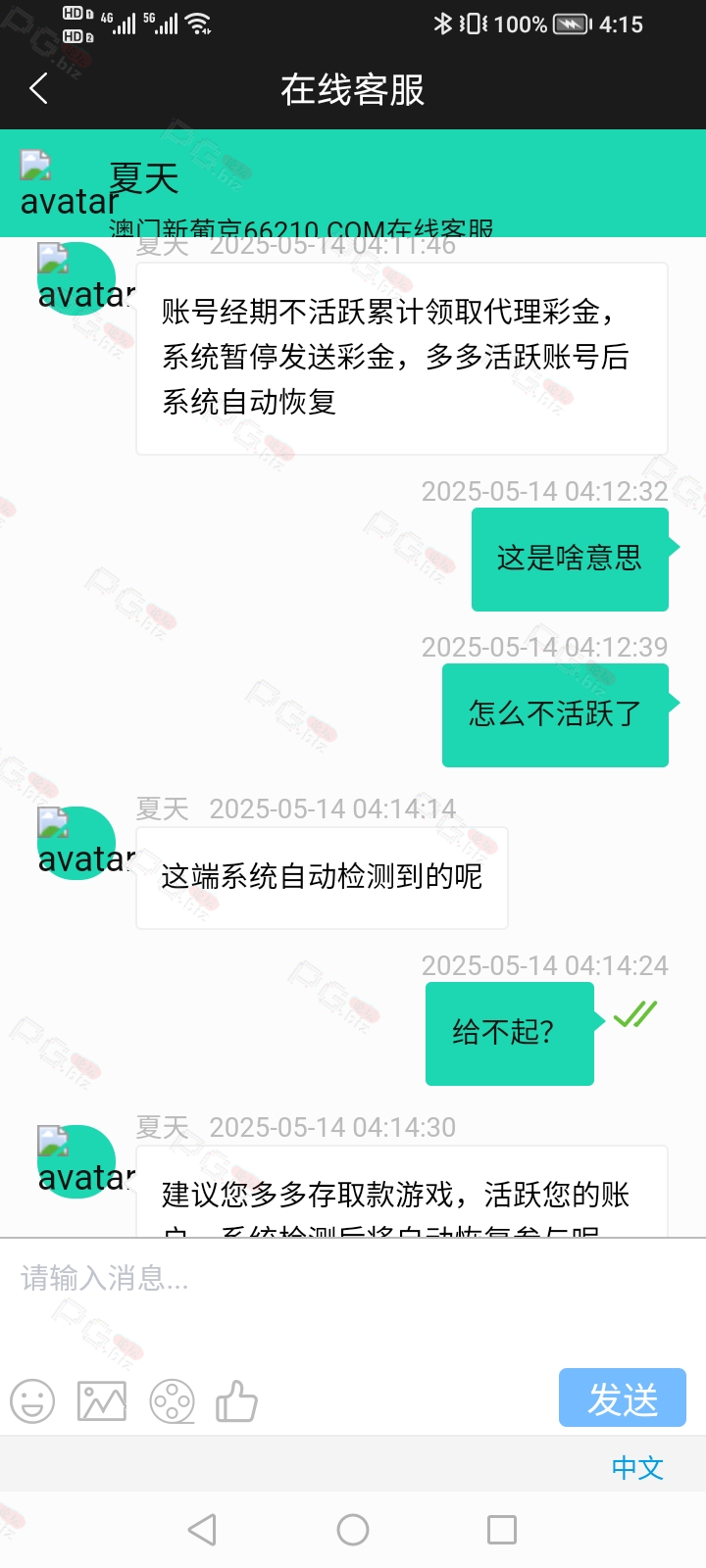Image resolution: width=706 pixels, height=1568 pixels.
Task: Attach an image to the chat
Action: (x=102, y=1401)
